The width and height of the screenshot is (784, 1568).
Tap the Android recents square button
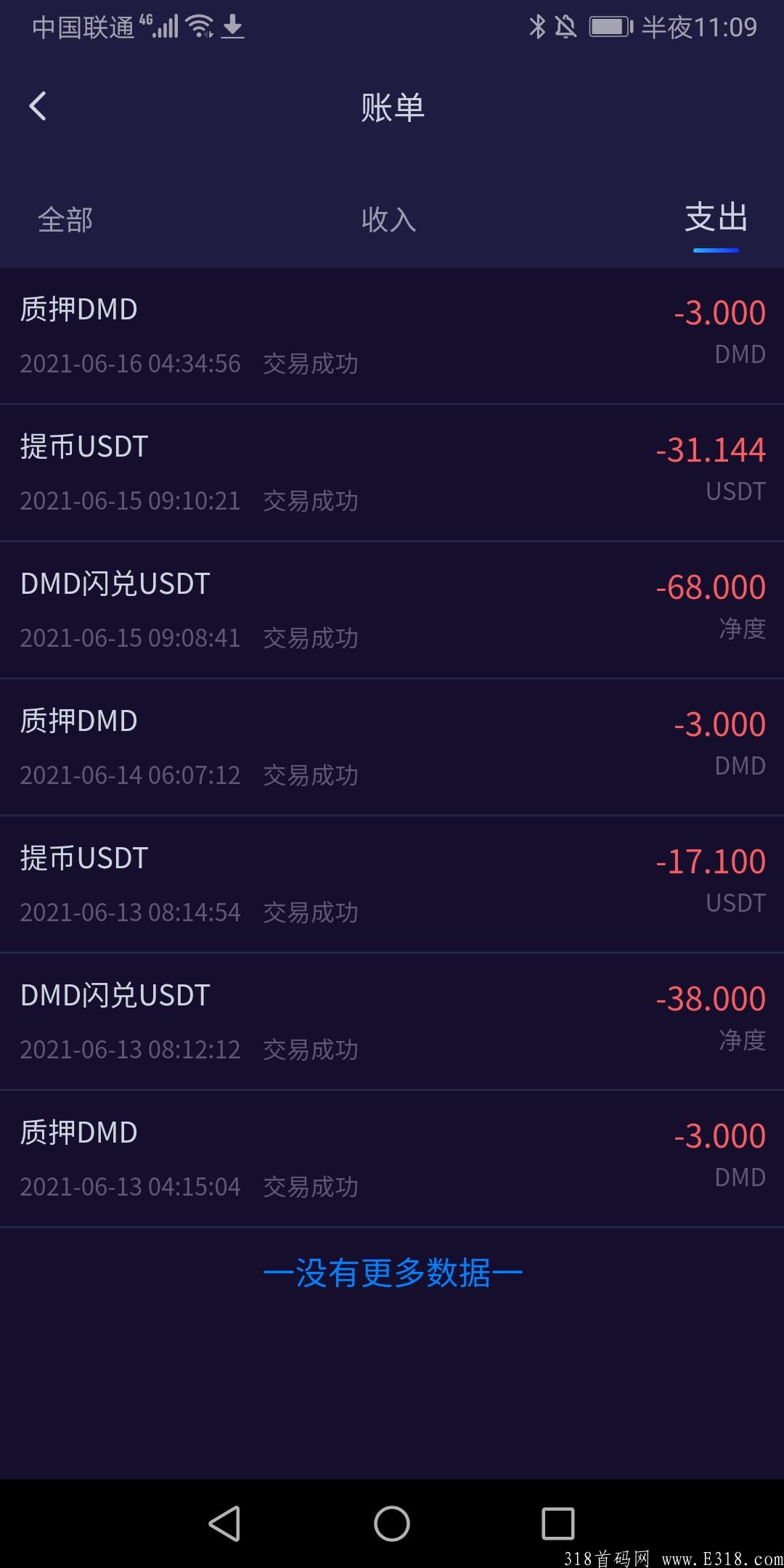(x=559, y=1522)
